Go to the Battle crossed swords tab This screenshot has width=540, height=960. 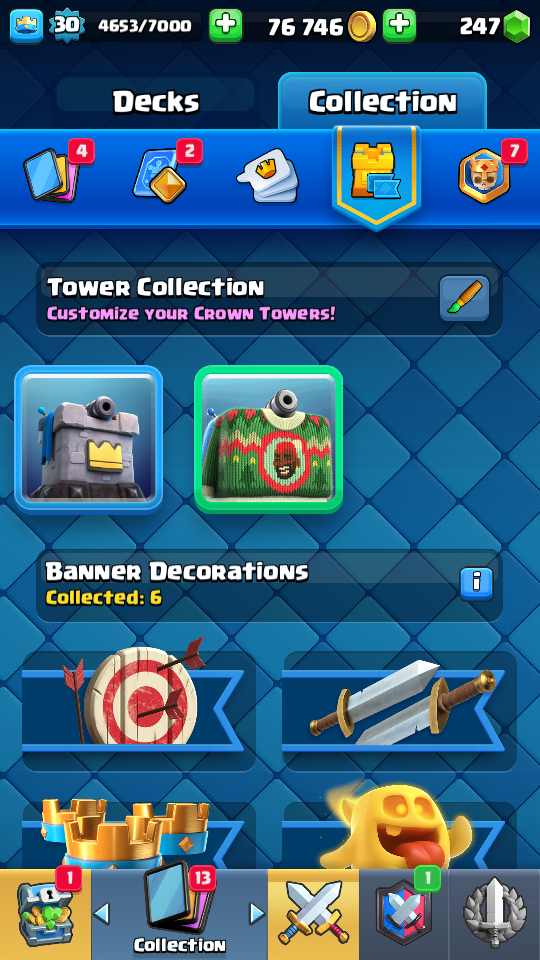313,914
